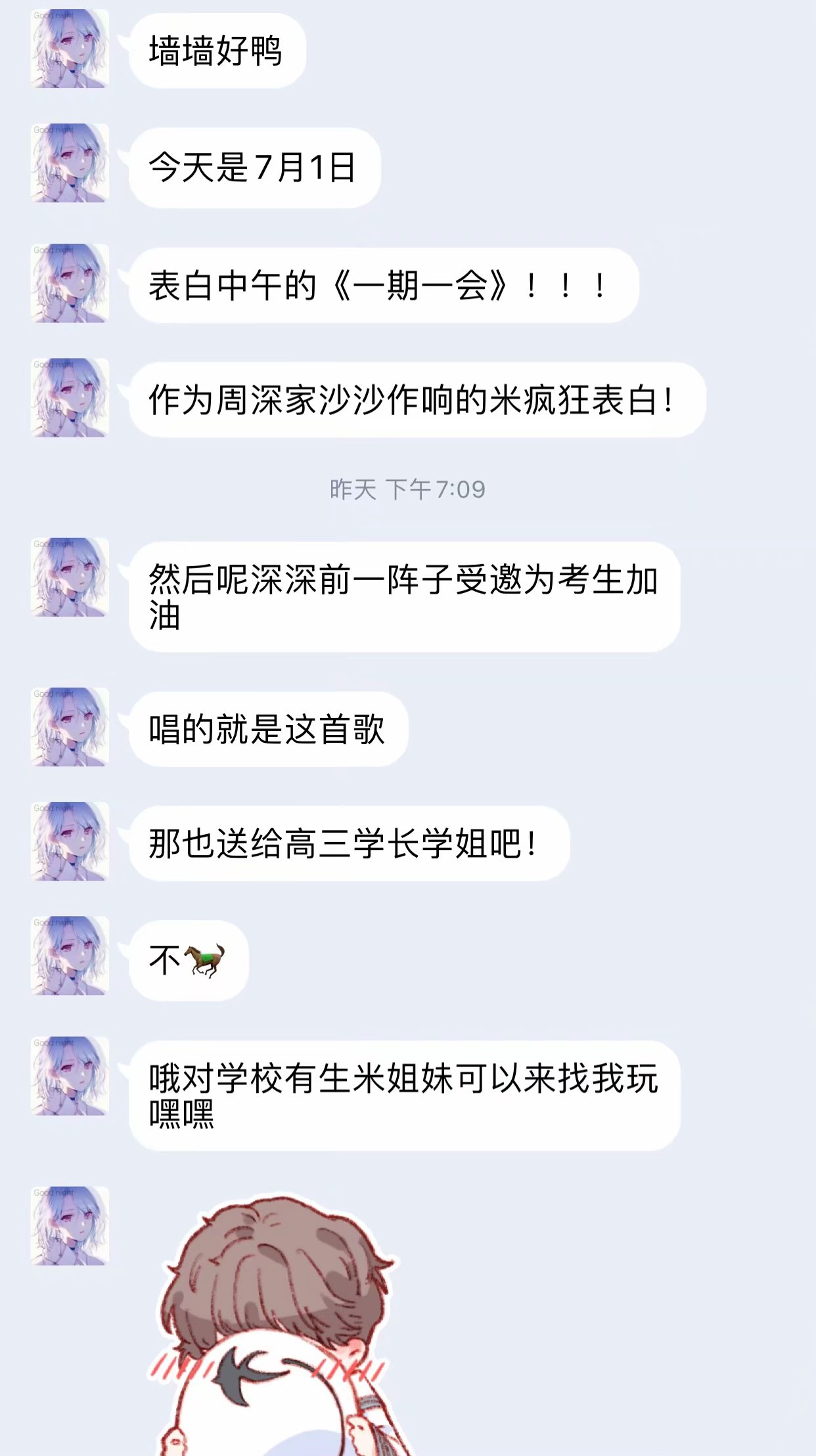
Task: Open profile from avatar beside "唱的就是这首歌"
Action: 70,727
